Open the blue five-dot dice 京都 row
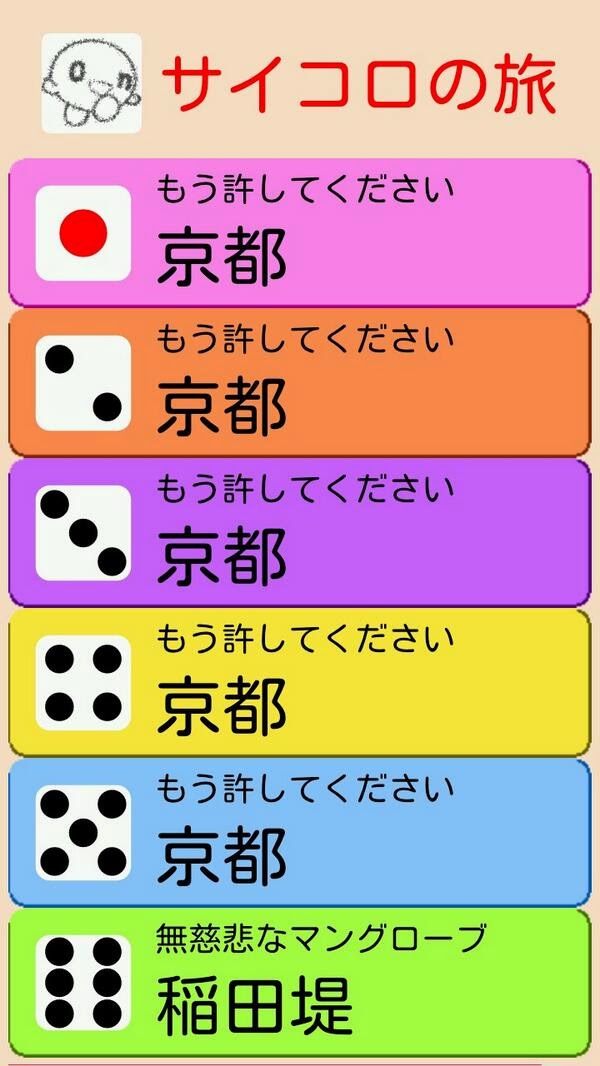 coord(300,832)
